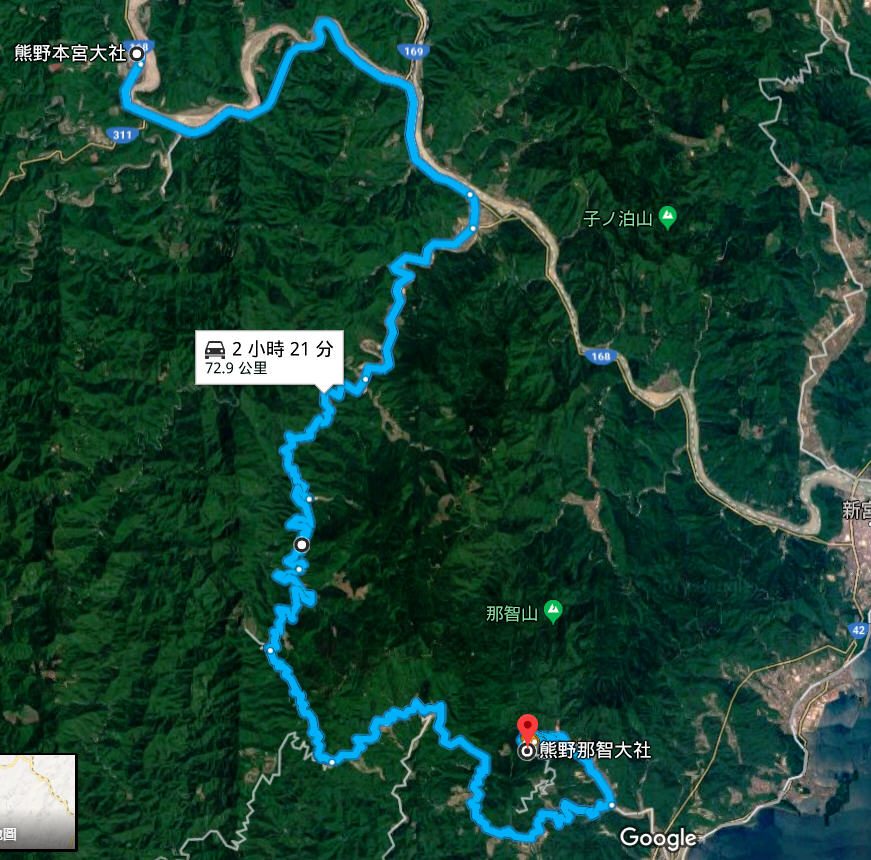Select the 2 小時 21 分 route label
871x860 pixels.
coord(272,358)
